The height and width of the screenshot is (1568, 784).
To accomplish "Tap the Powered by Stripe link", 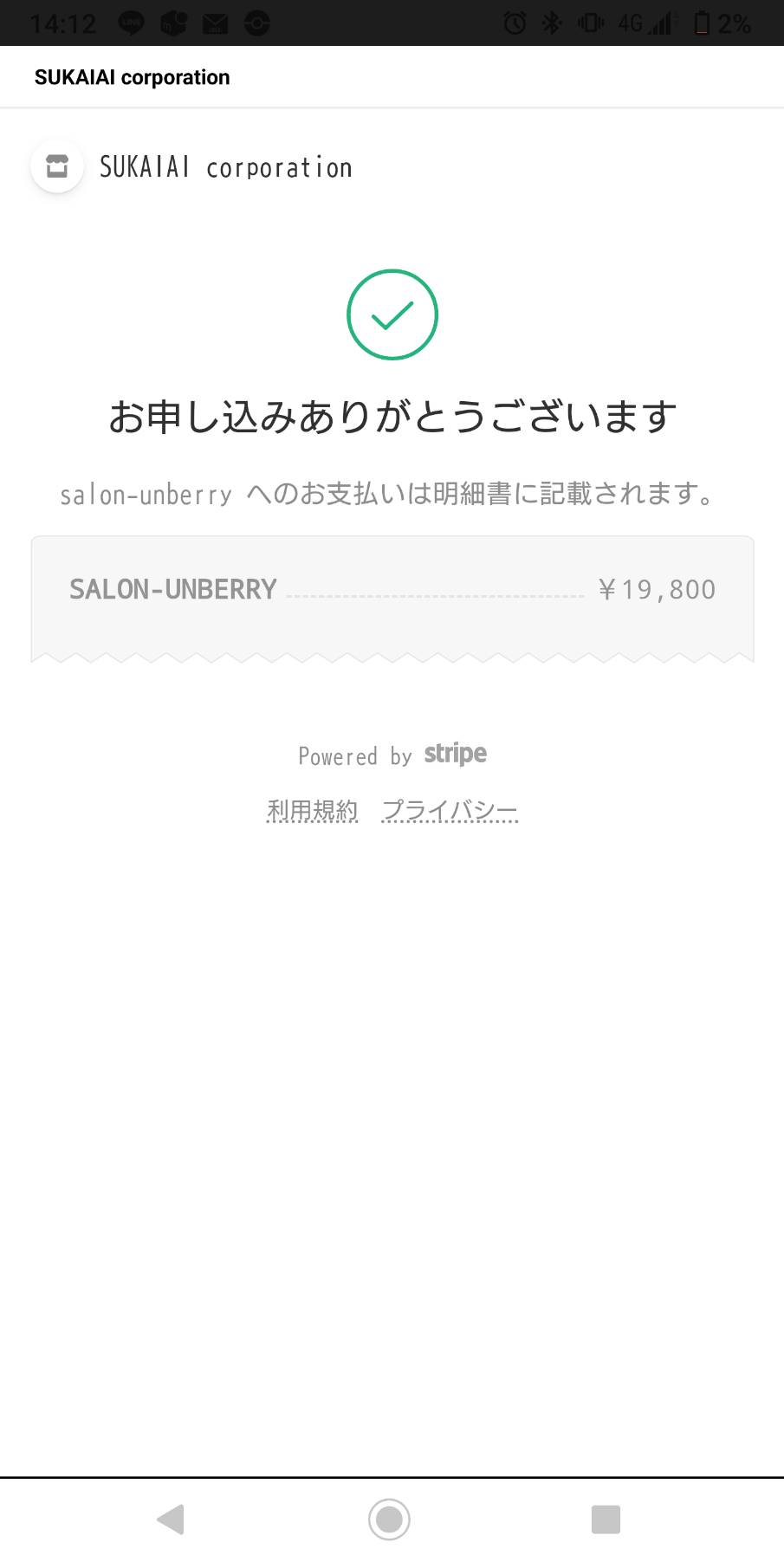I will [x=392, y=755].
